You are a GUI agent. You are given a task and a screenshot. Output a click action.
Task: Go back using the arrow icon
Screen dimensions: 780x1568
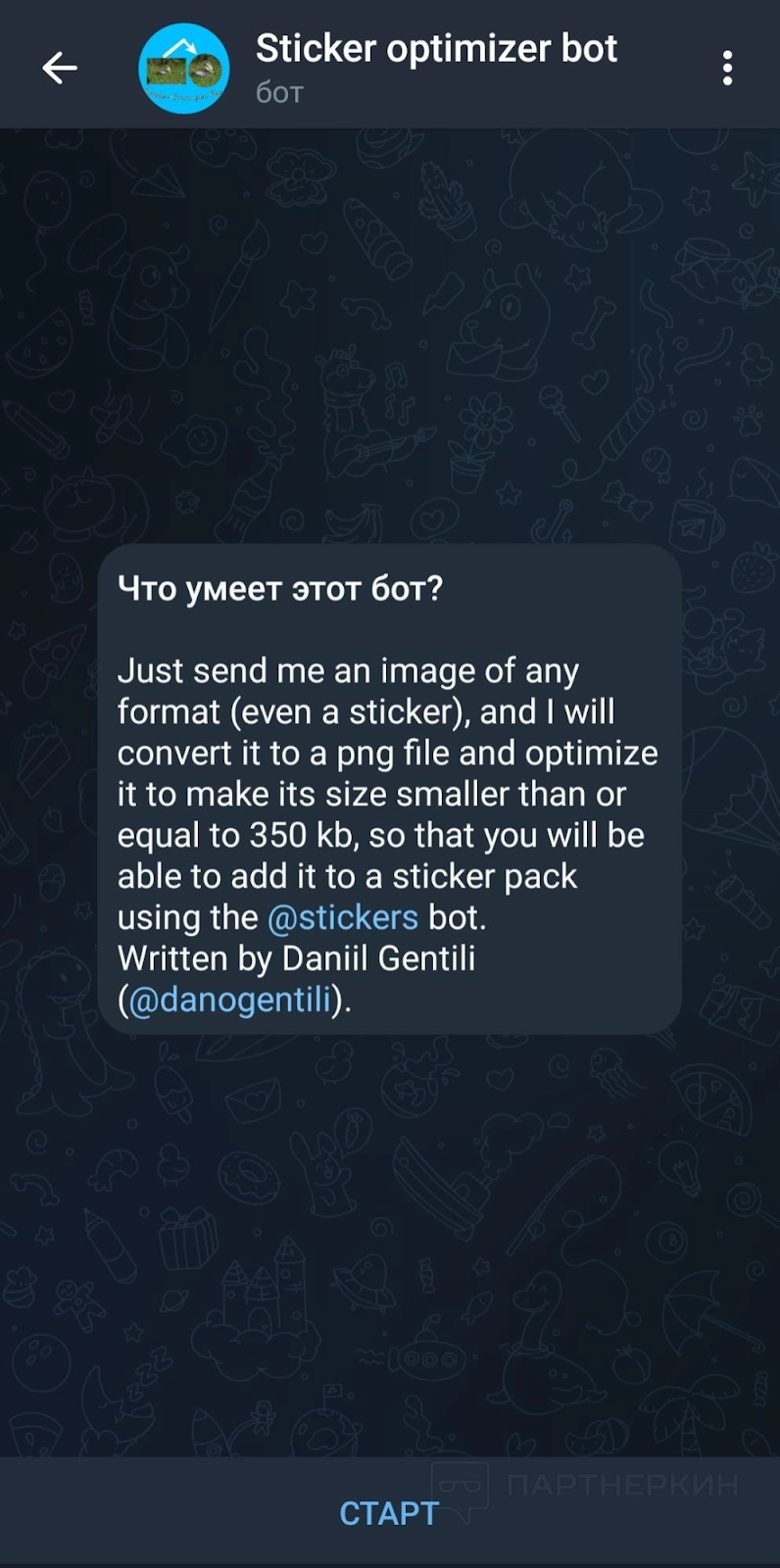(x=60, y=68)
